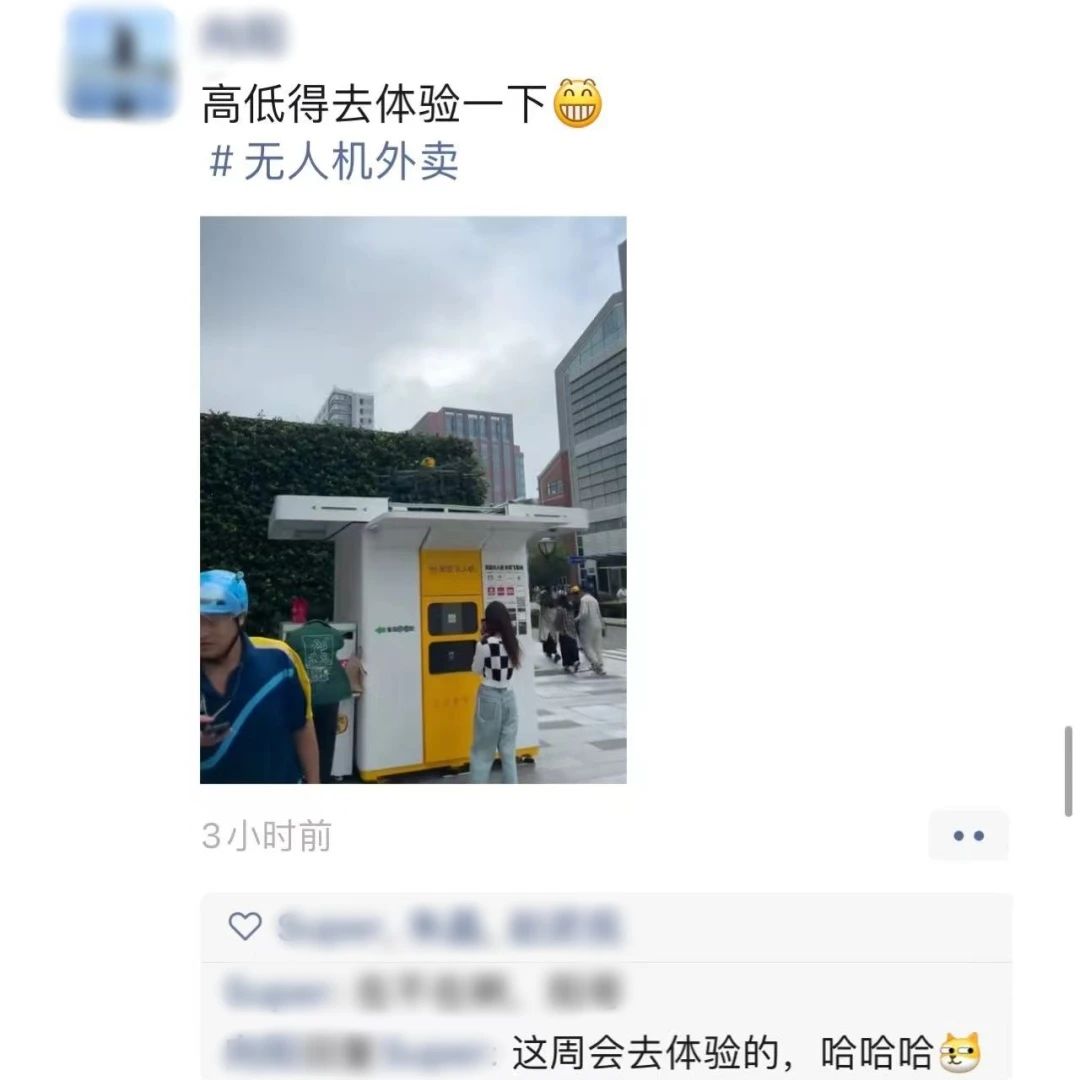Open the two-dot like/comment menu
This screenshot has height=1080, width=1080.
[x=967, y=836]
